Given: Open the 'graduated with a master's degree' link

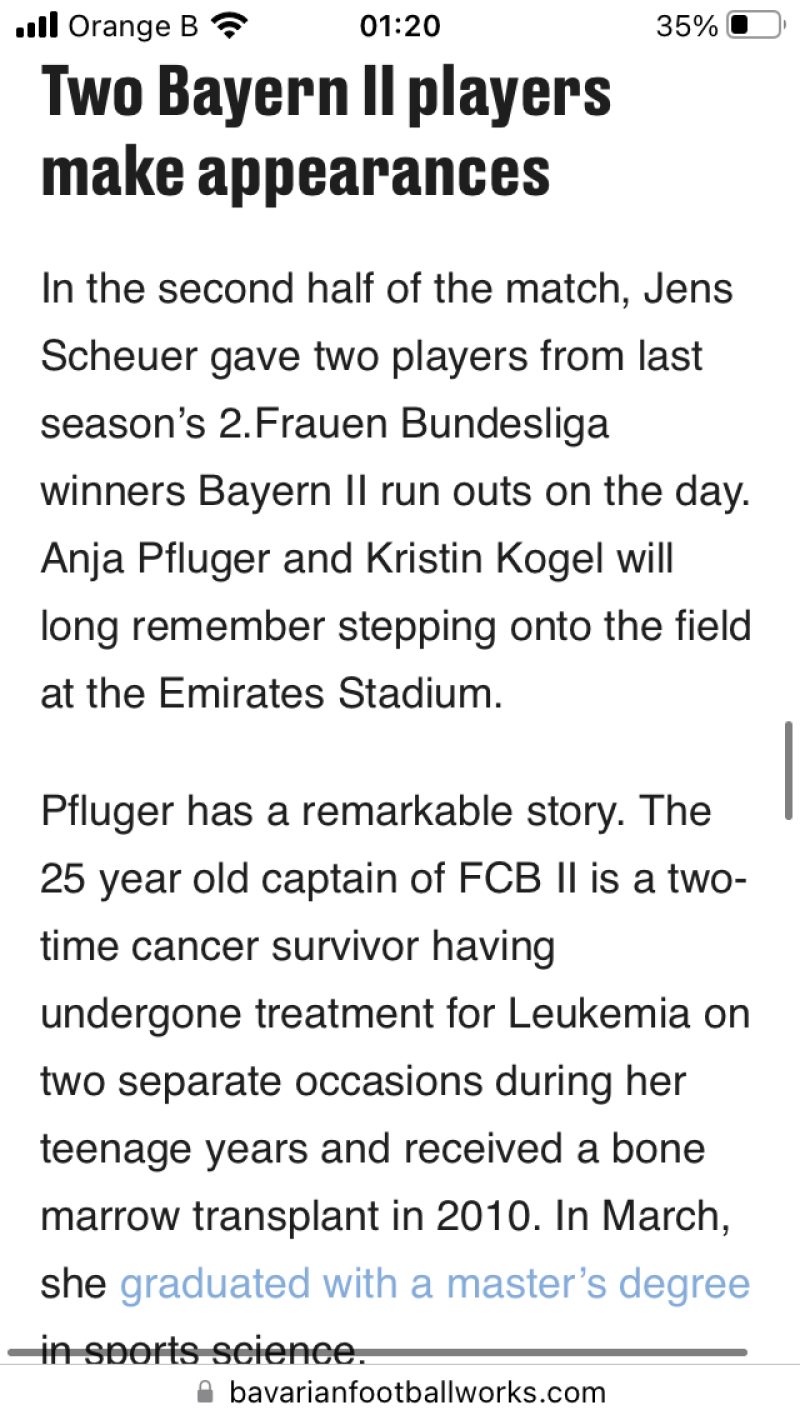Looking at the screenshot, I should [435, 1284].
